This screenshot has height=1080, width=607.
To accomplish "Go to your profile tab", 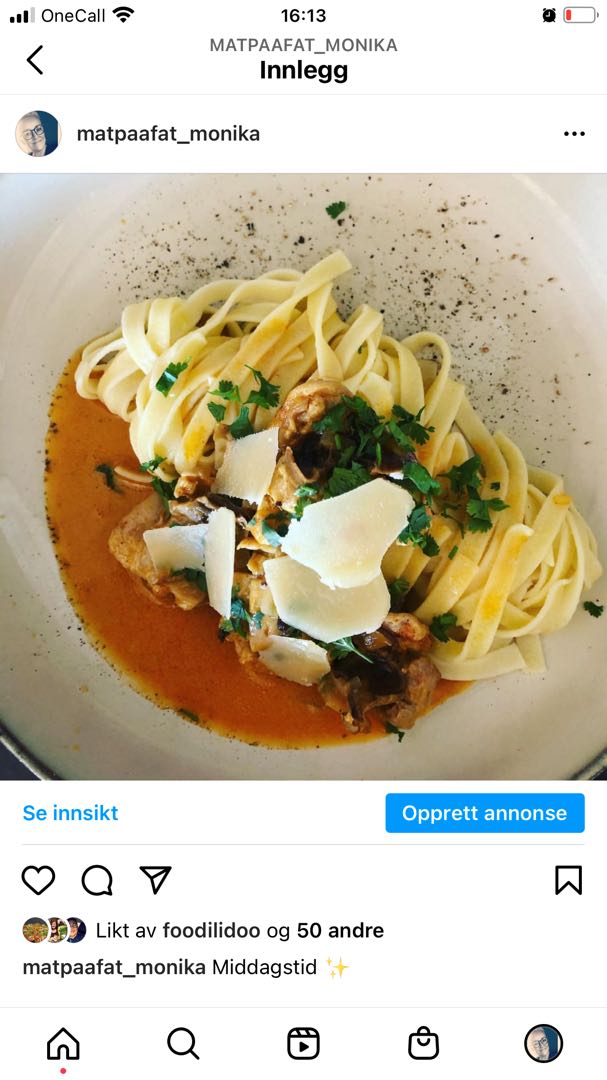I will tap(543, 1043).
